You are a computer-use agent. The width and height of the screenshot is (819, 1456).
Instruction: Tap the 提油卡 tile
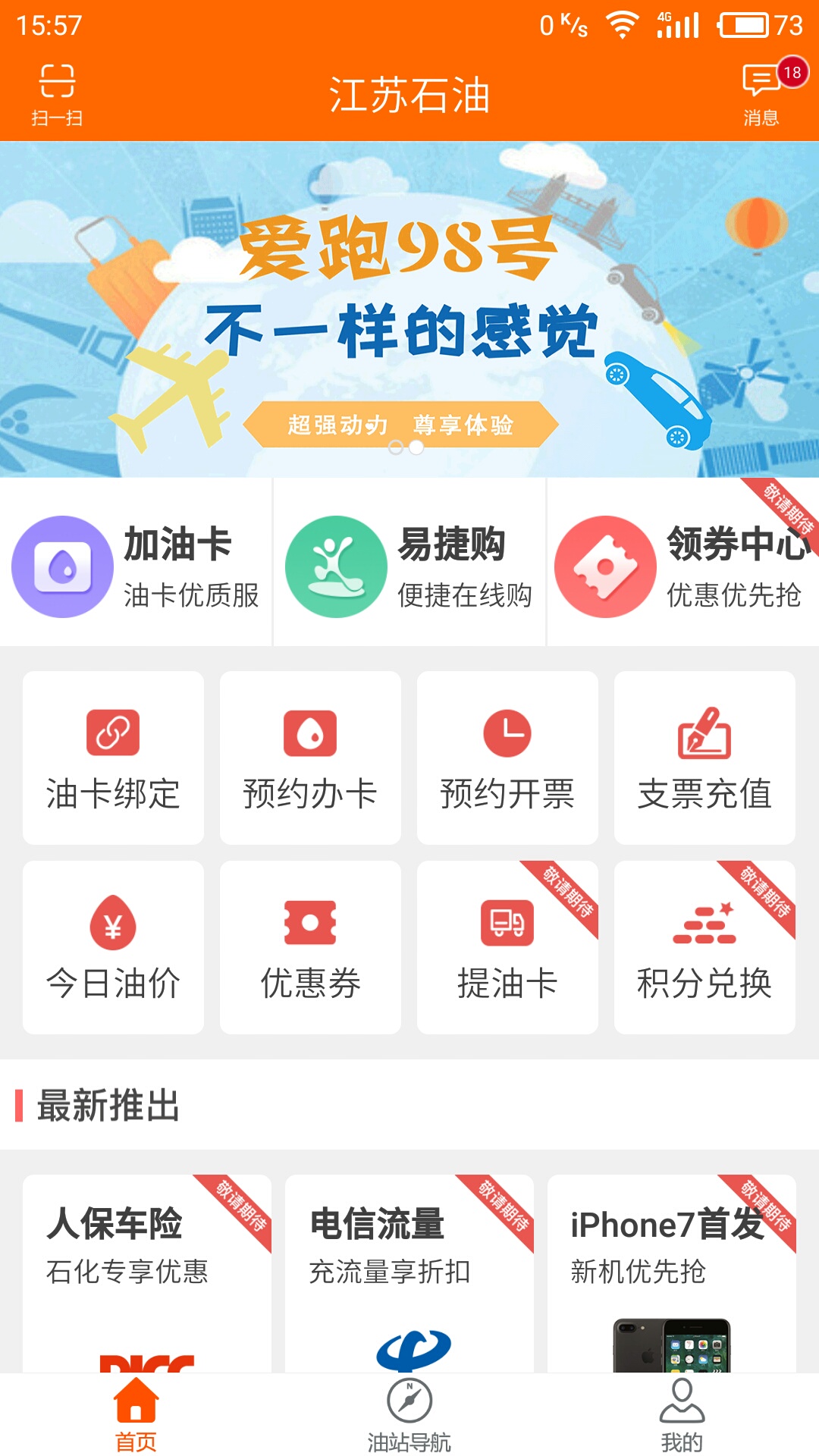tap(507, 947)
